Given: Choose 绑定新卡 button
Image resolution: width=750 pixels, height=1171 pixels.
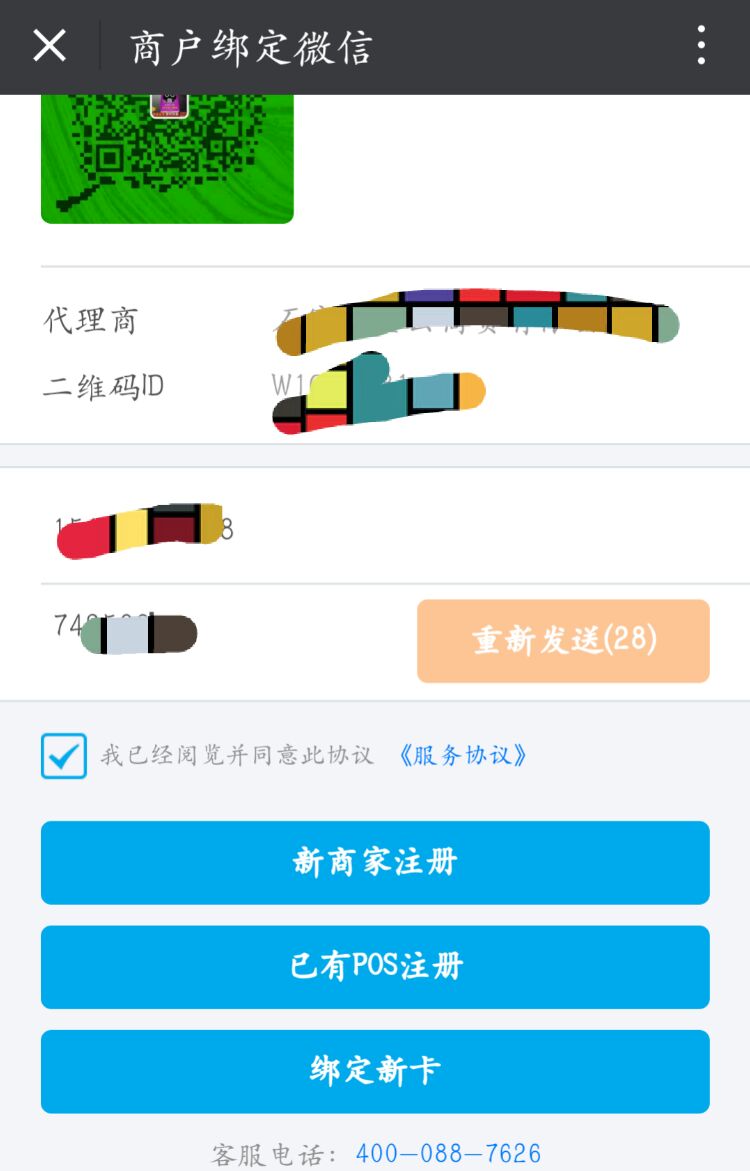Looking at the screenshot, I should coord(375,1071).
